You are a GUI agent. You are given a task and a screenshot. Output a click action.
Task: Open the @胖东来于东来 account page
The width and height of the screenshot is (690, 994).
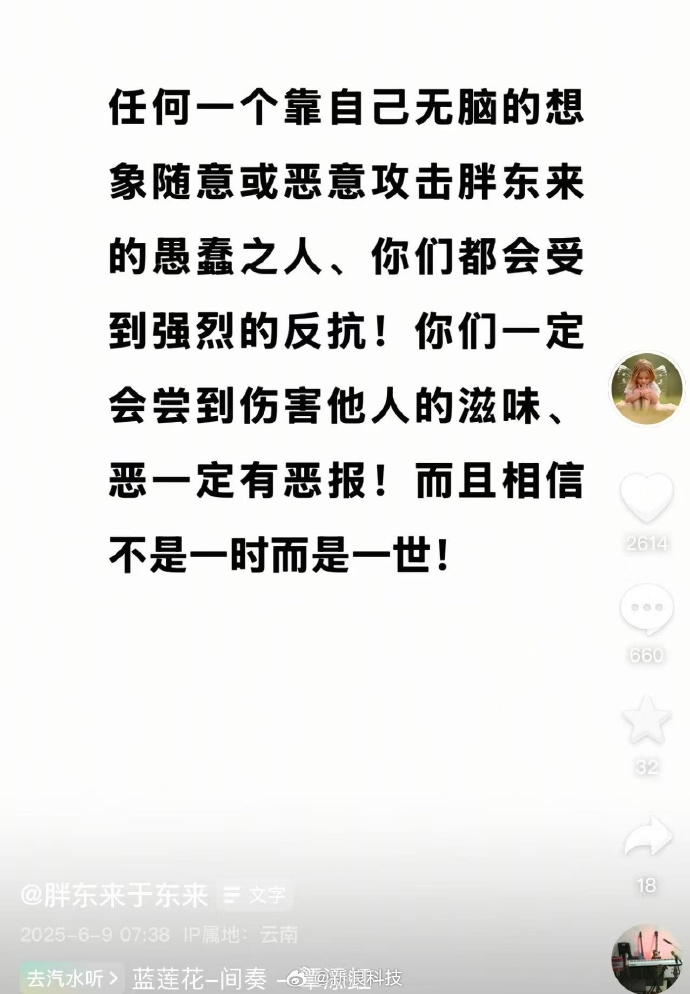pyautogui.click(x=114, y=894)
